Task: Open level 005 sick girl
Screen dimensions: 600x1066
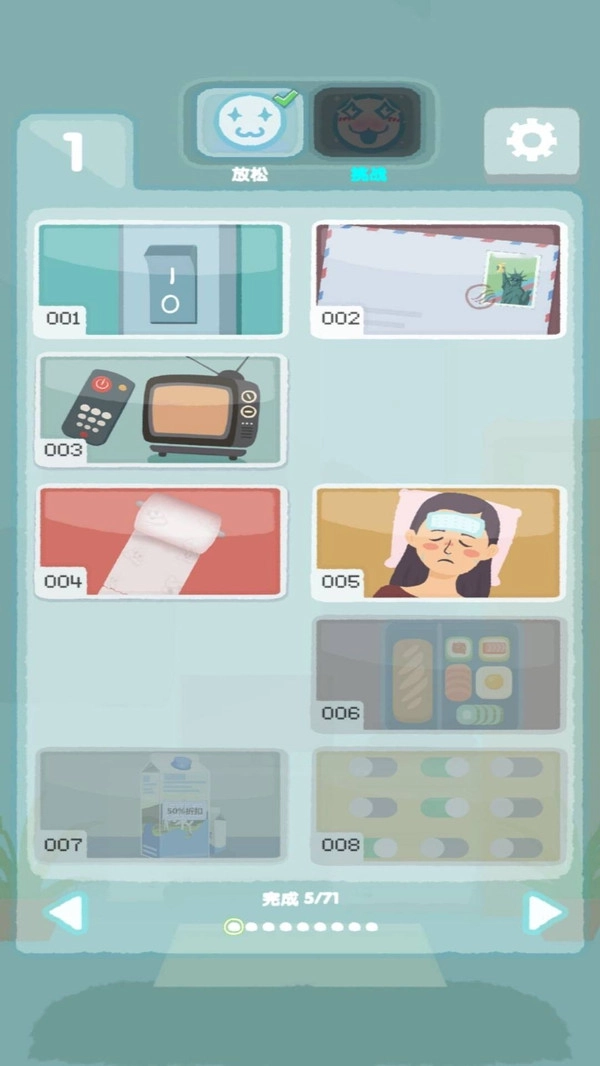Action: [439, 542]
